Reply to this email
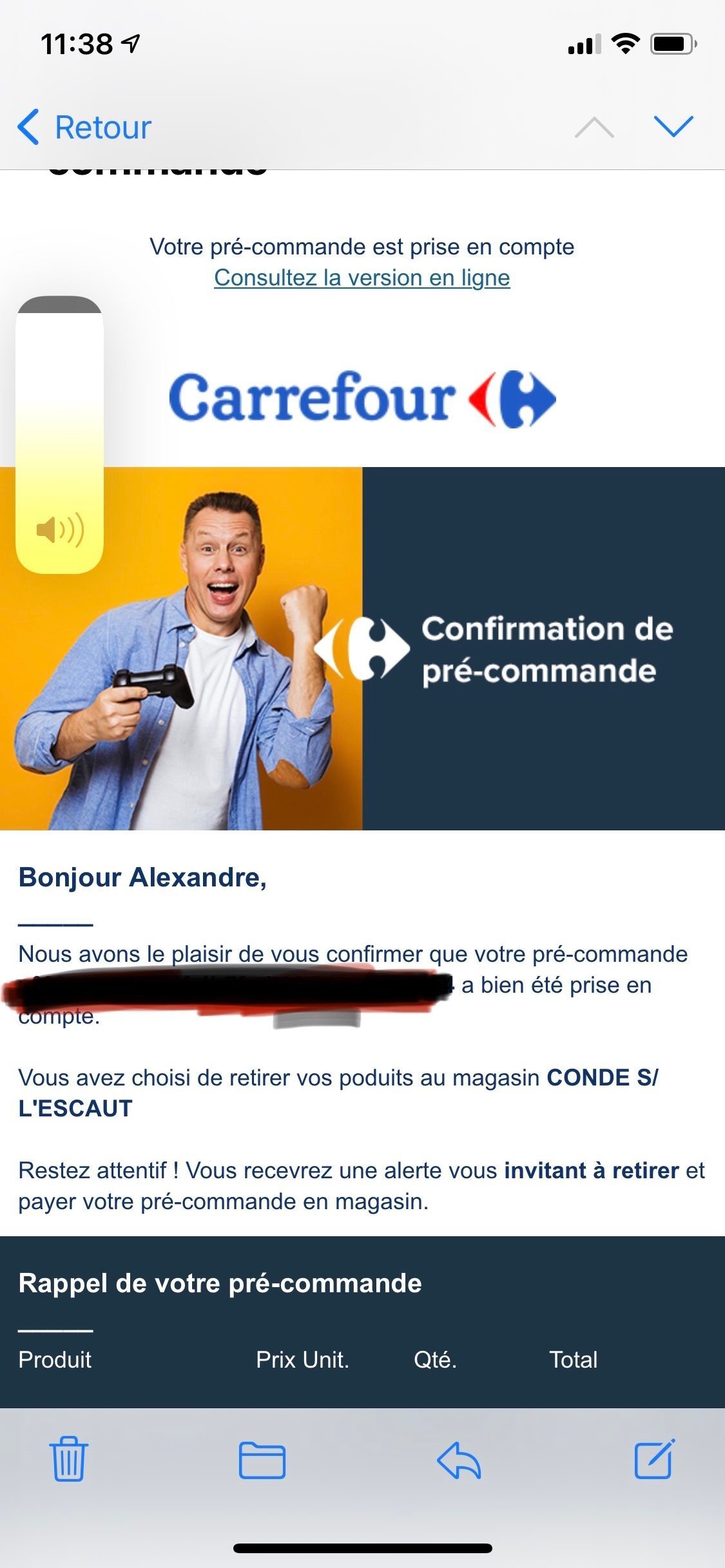Viewport: 725px width, 1568px height. (x=459, y=1460)
